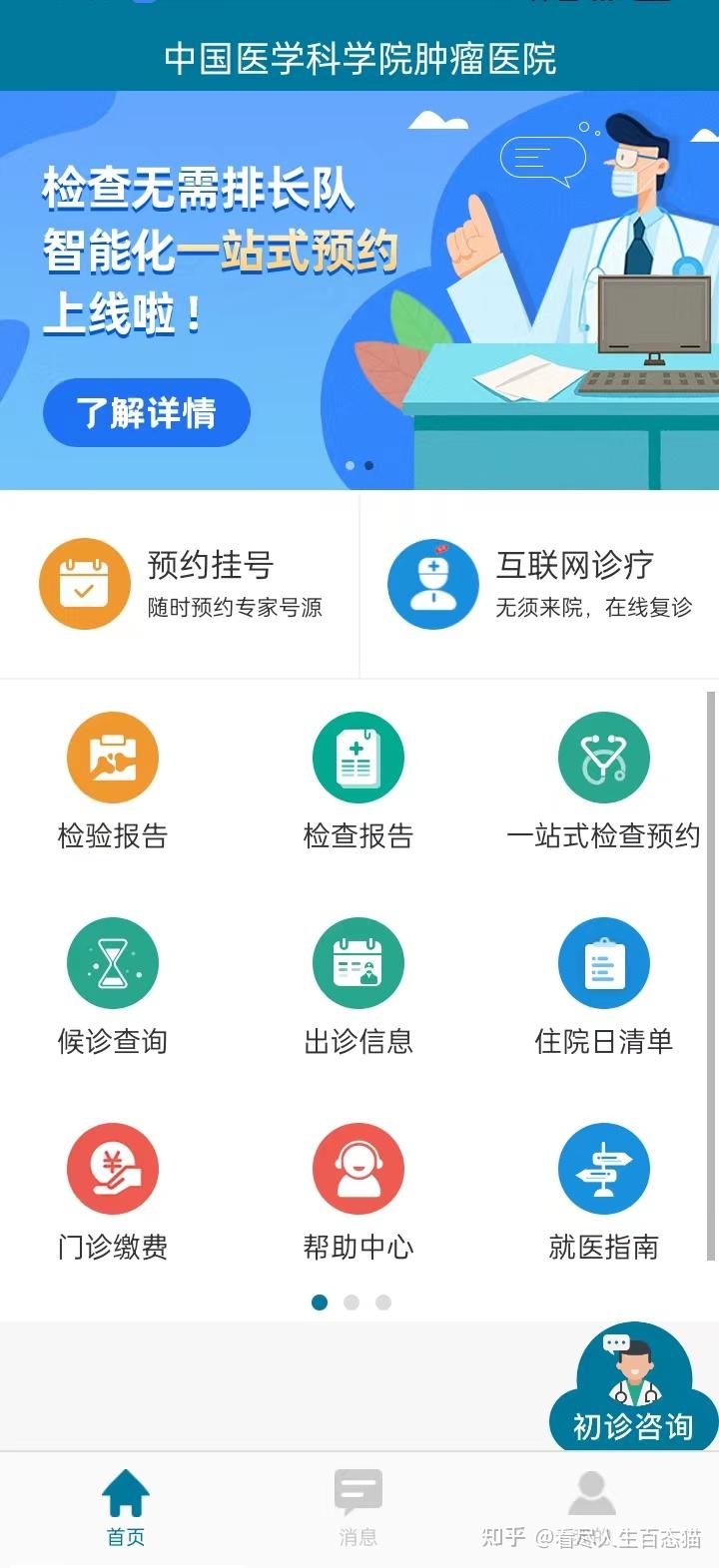
Task: Select 一站式检查预约 service icon
Action: tap(604, 757)
